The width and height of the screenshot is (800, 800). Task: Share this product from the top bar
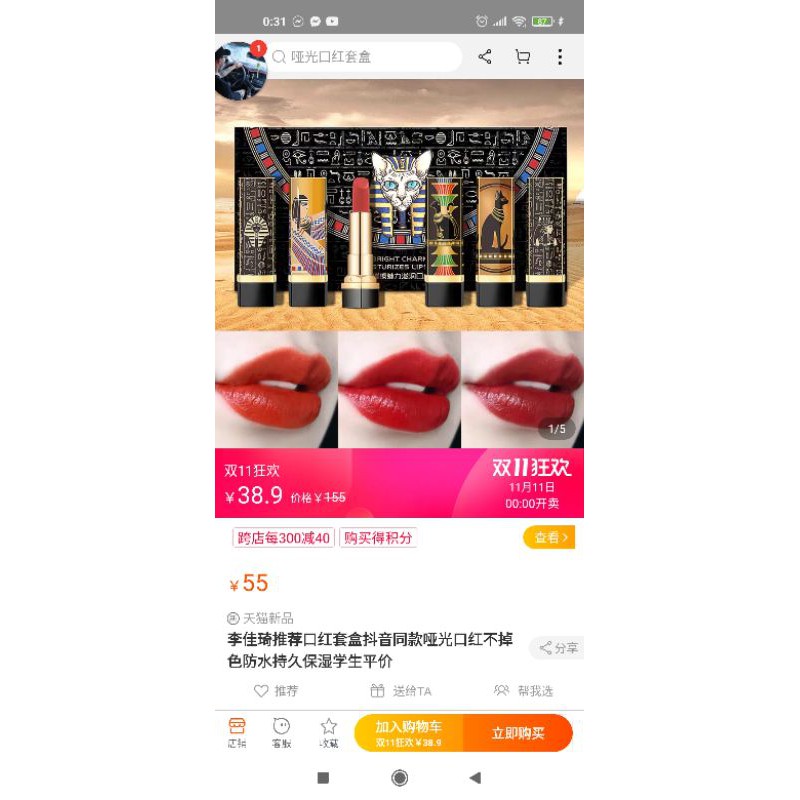point(485,57)
